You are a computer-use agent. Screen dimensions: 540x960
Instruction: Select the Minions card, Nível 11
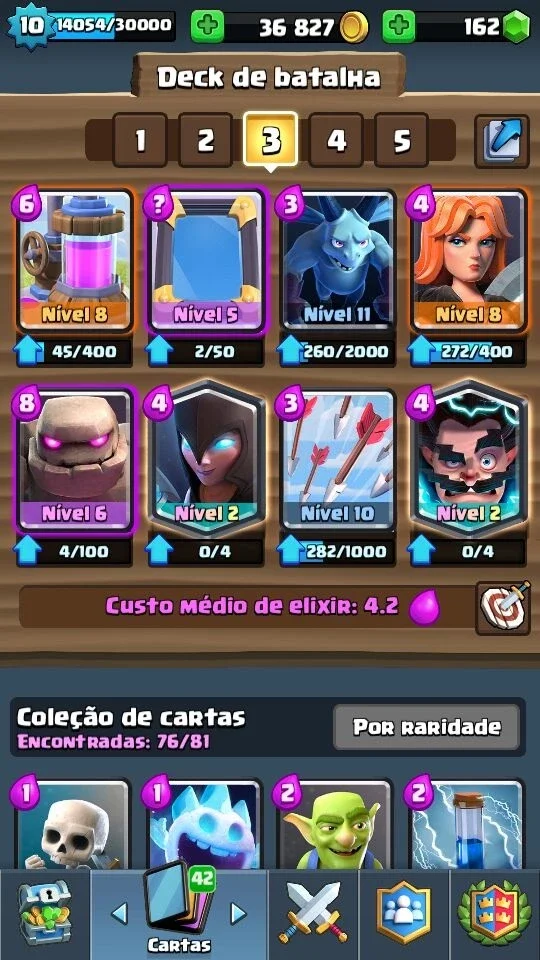(x=338, y=260)
